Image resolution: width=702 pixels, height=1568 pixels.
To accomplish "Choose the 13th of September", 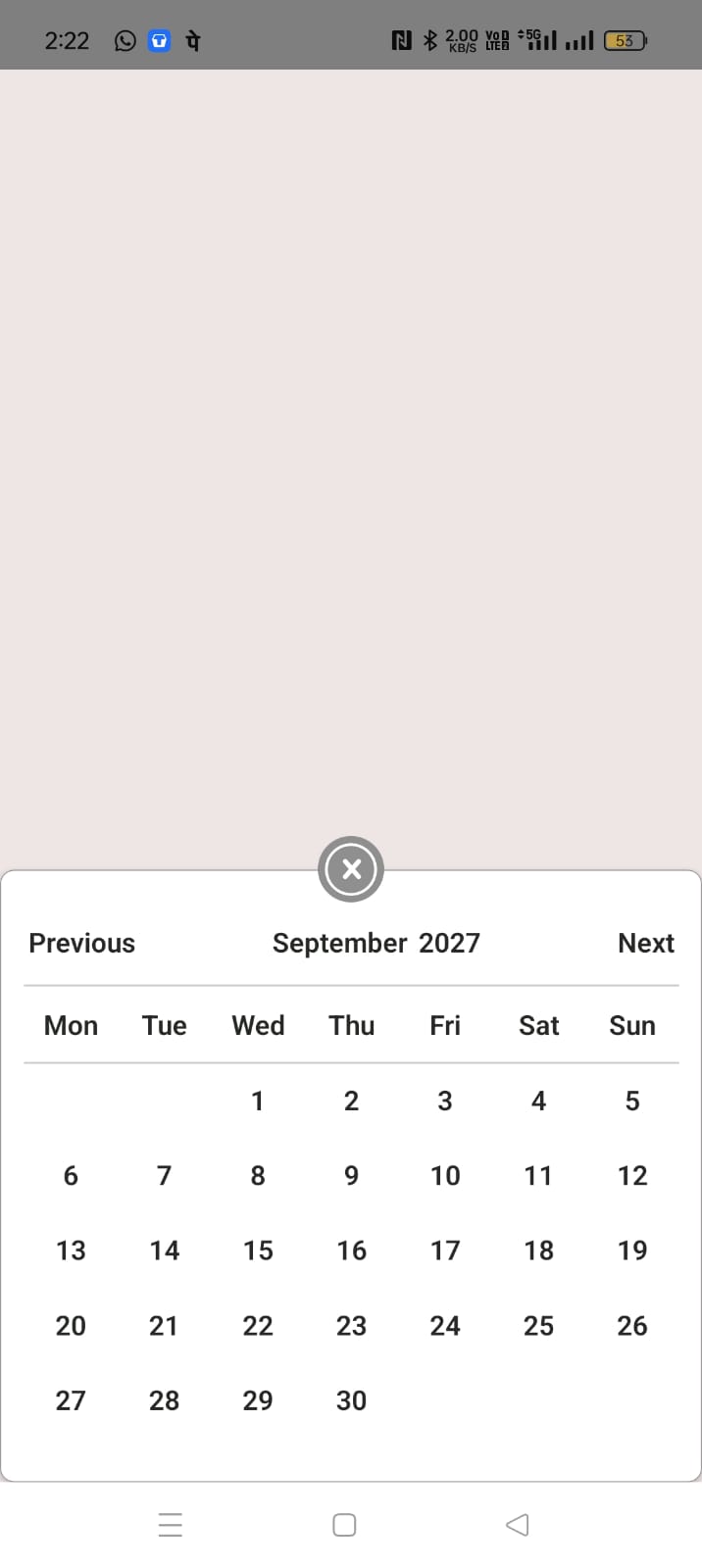I will 71,1250.
